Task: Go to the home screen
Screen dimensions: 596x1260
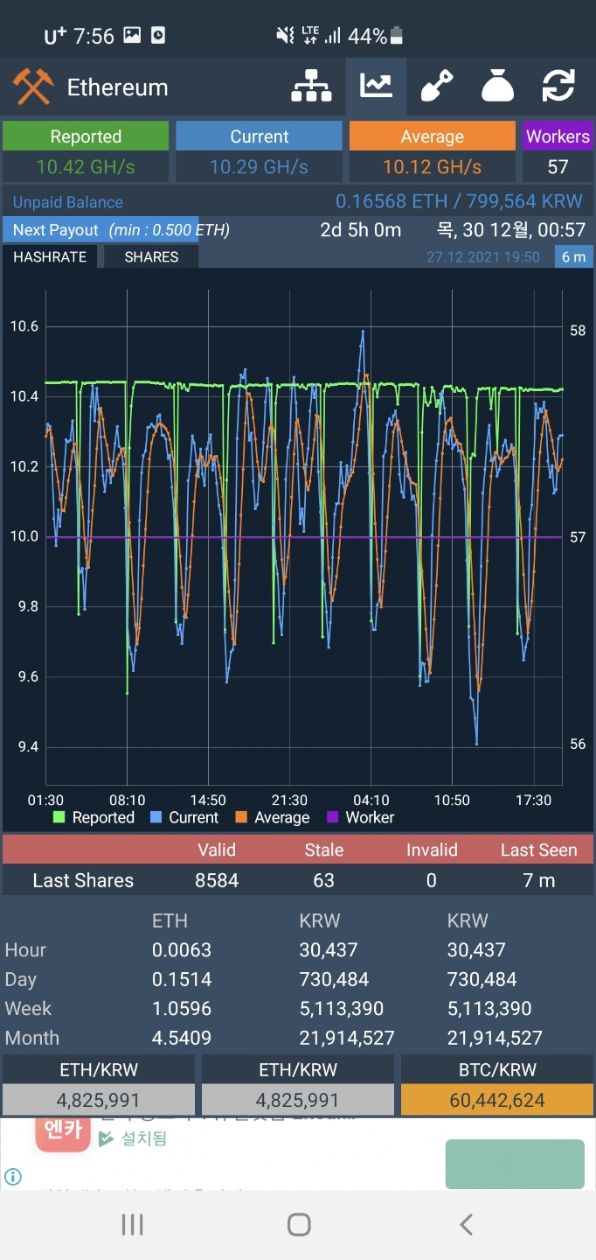Action: tap(298, 1224)
